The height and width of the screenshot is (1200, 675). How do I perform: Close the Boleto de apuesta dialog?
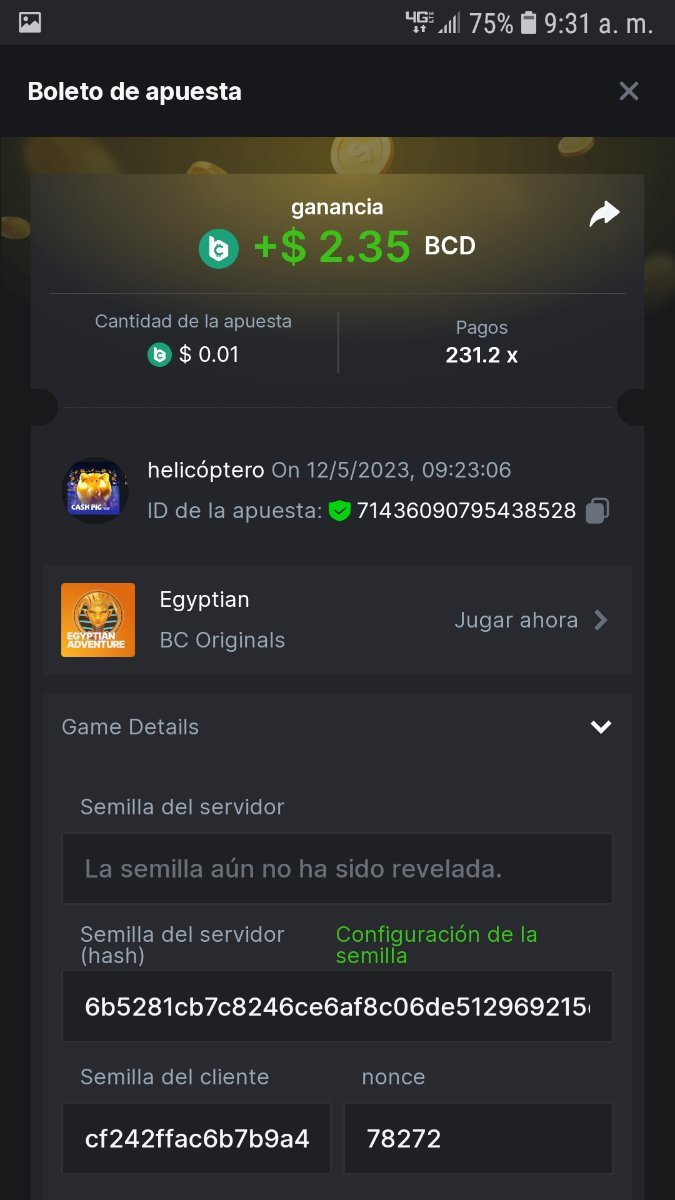[628, 92]
